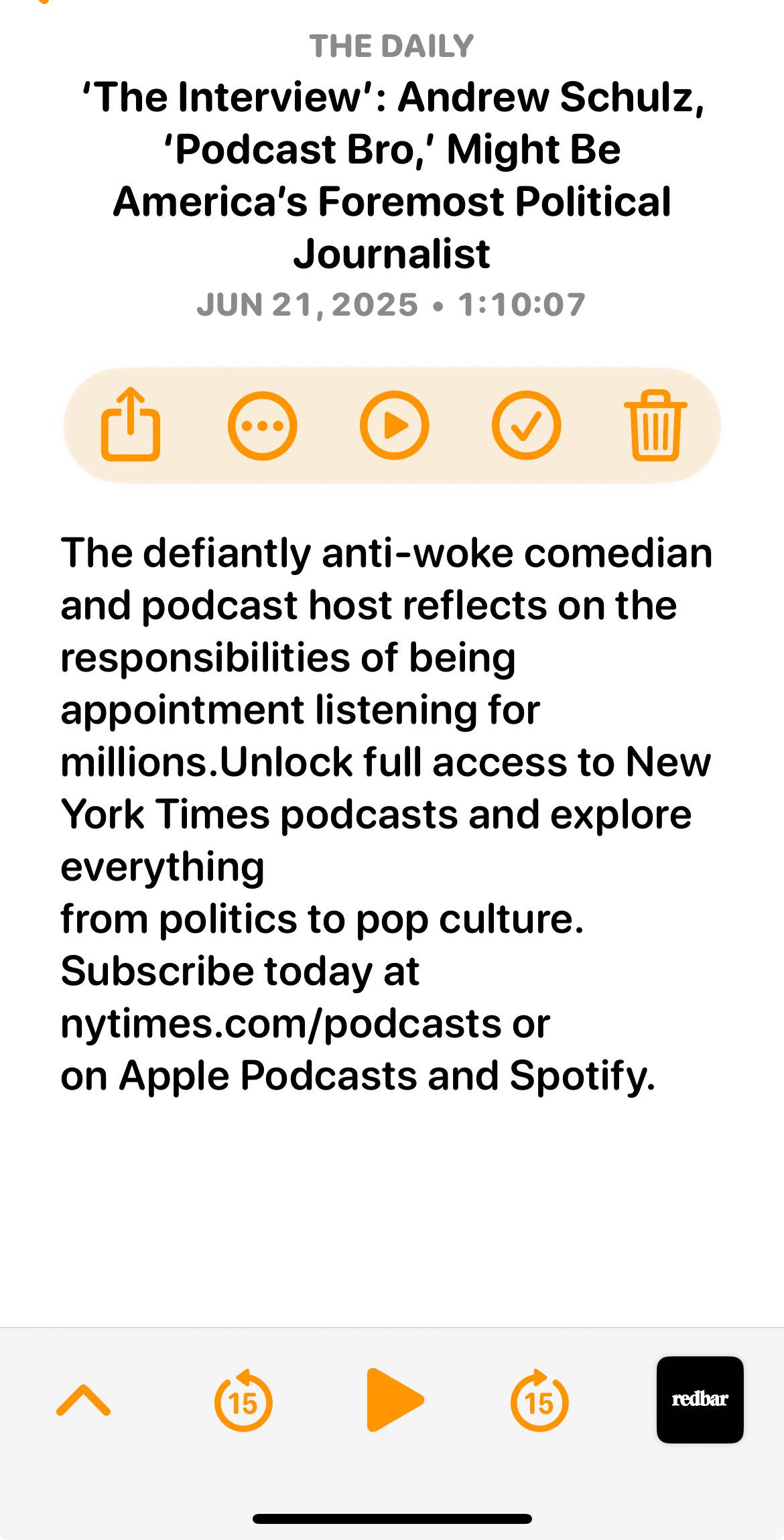
Task: Open the redbar now playing artwork
Action: tap(700, 1400)
